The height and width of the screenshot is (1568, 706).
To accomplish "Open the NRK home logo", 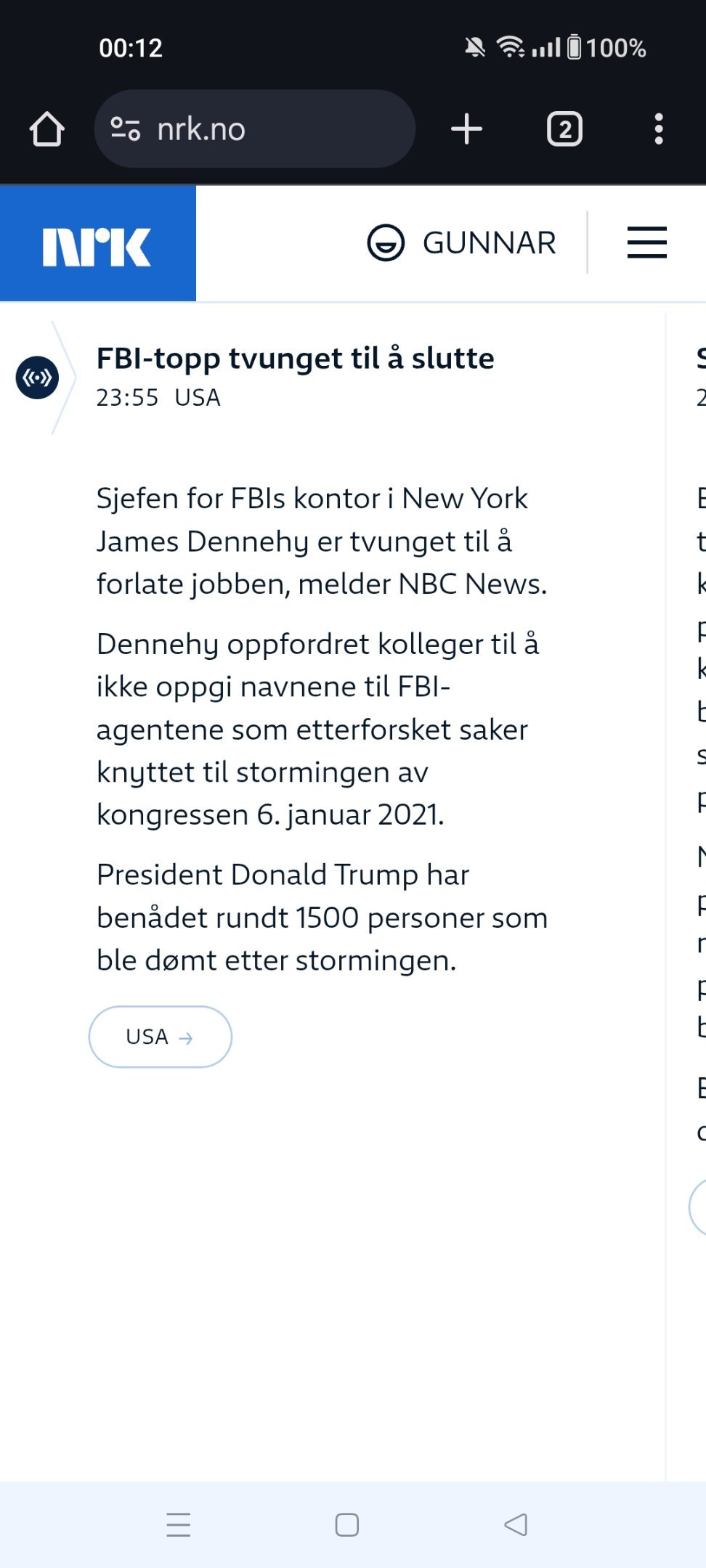I will pos(98,243).
